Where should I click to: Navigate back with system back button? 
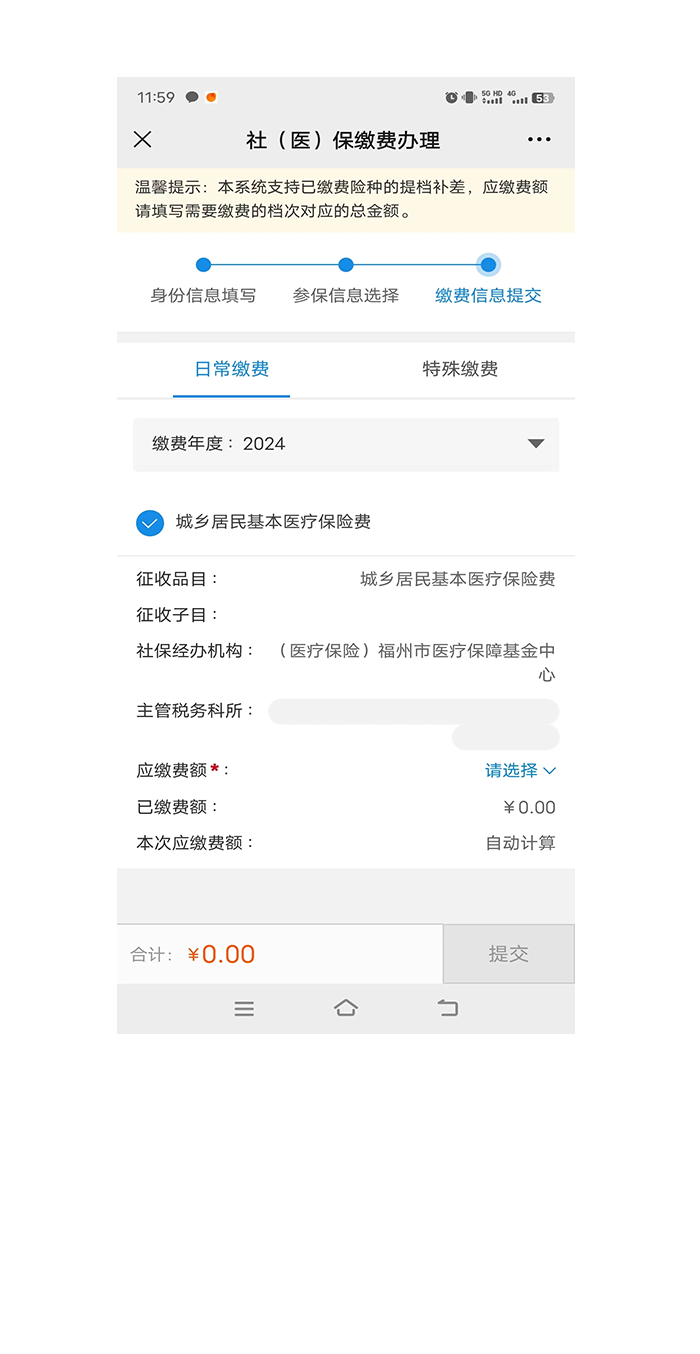(x=448, y=1008)
